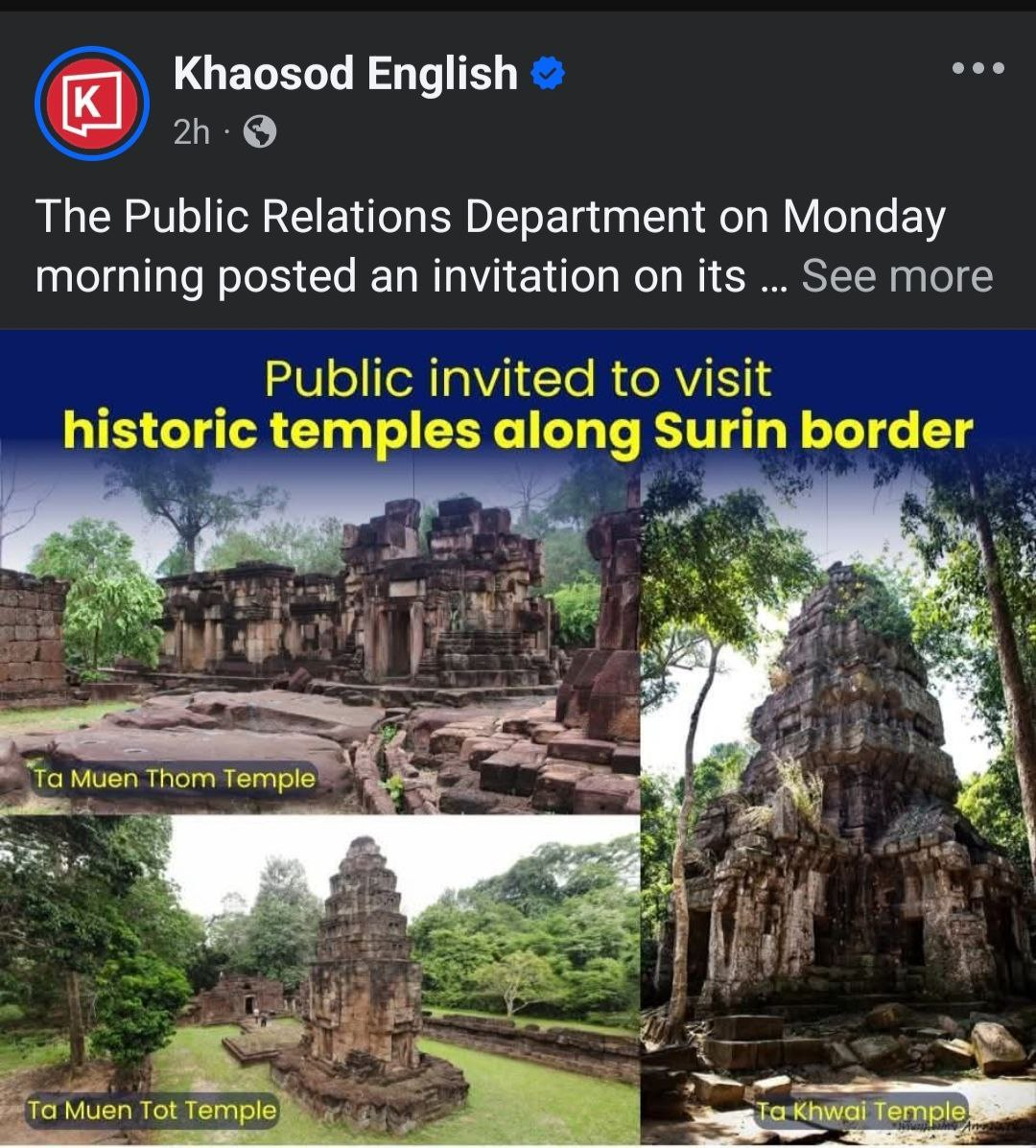Viewport: 1036px width, 1148px height.
Task: Open Khaosod English profile picture
Action: pyautogui.click(x=91, y=103)
